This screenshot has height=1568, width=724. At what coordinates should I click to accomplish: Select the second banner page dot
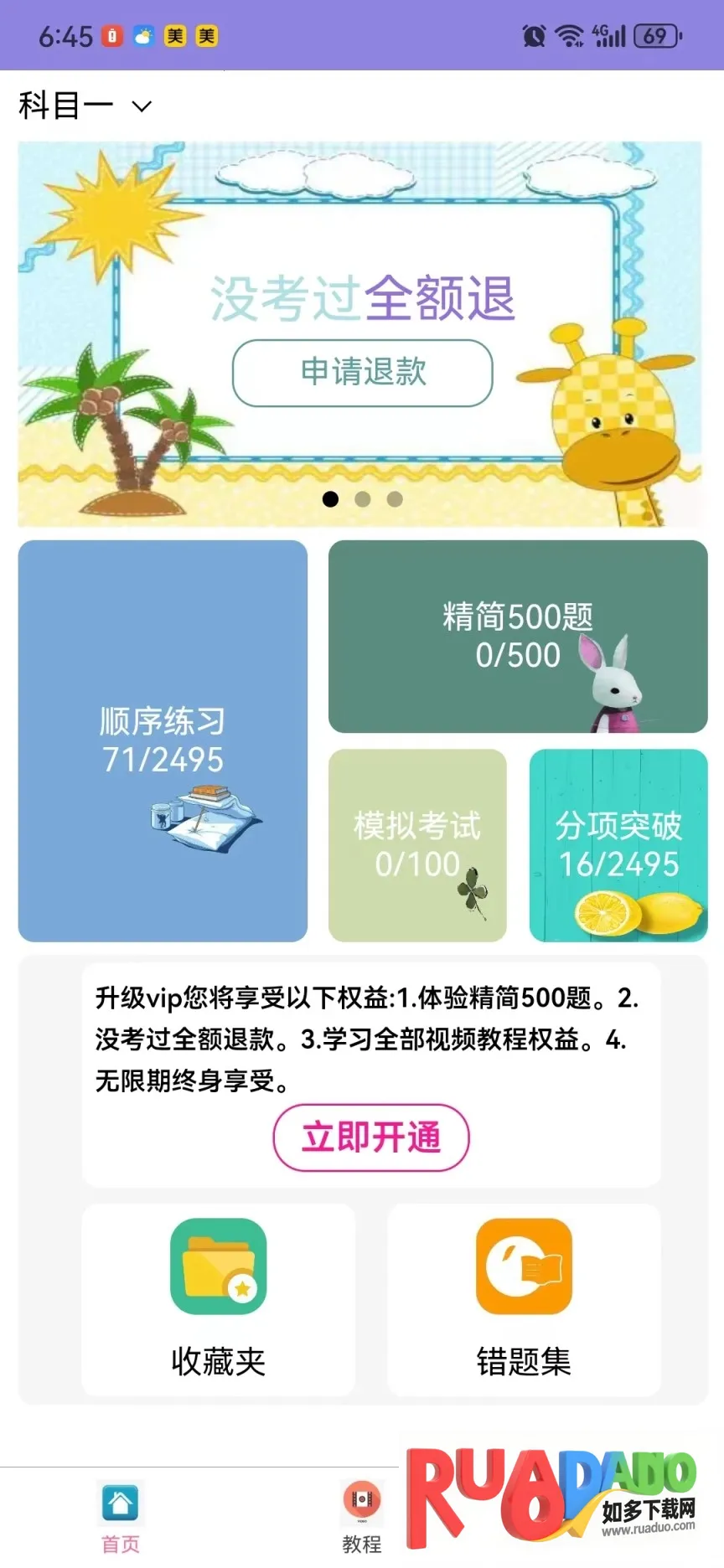pyautogui.click(x=363, y=499)
